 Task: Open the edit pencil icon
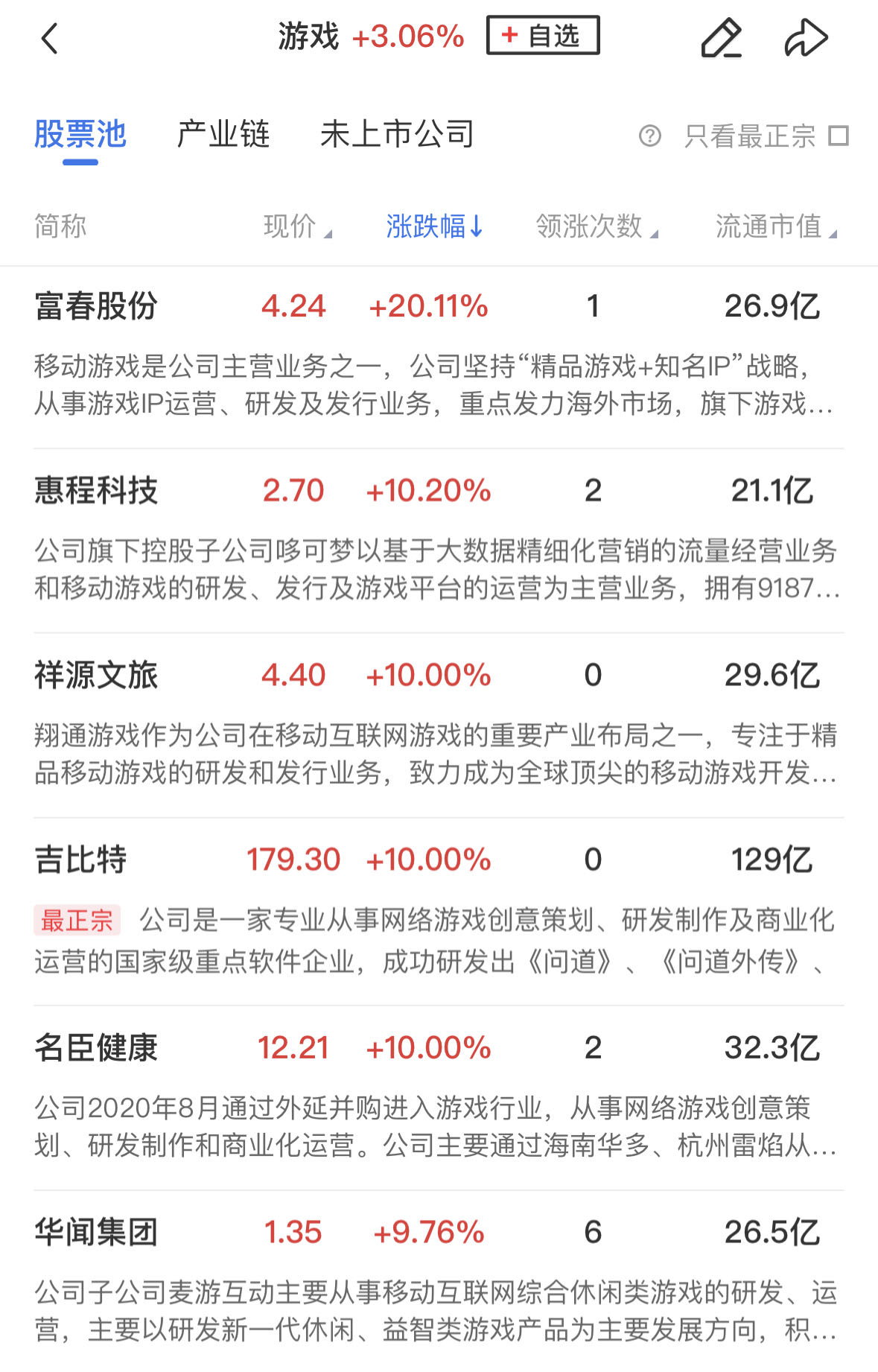tap(721, 39)
